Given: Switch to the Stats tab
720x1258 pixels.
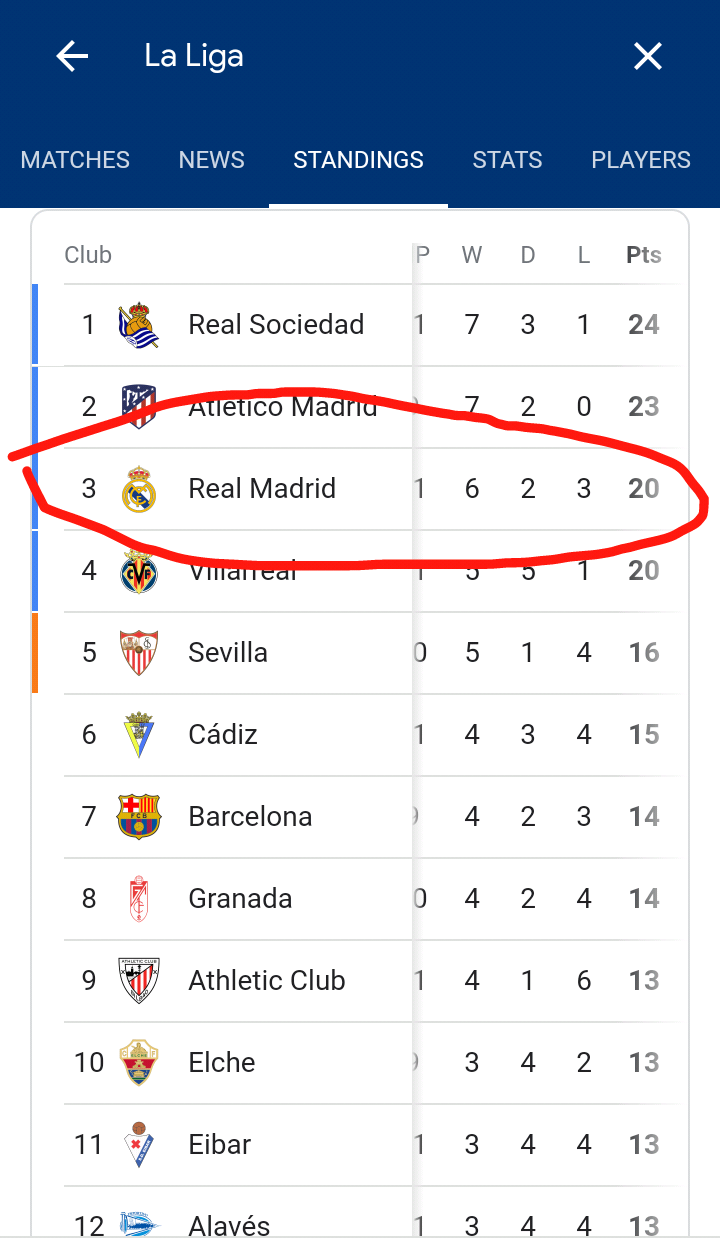Looking at the screenshot, I should click(x=508, y=160).
